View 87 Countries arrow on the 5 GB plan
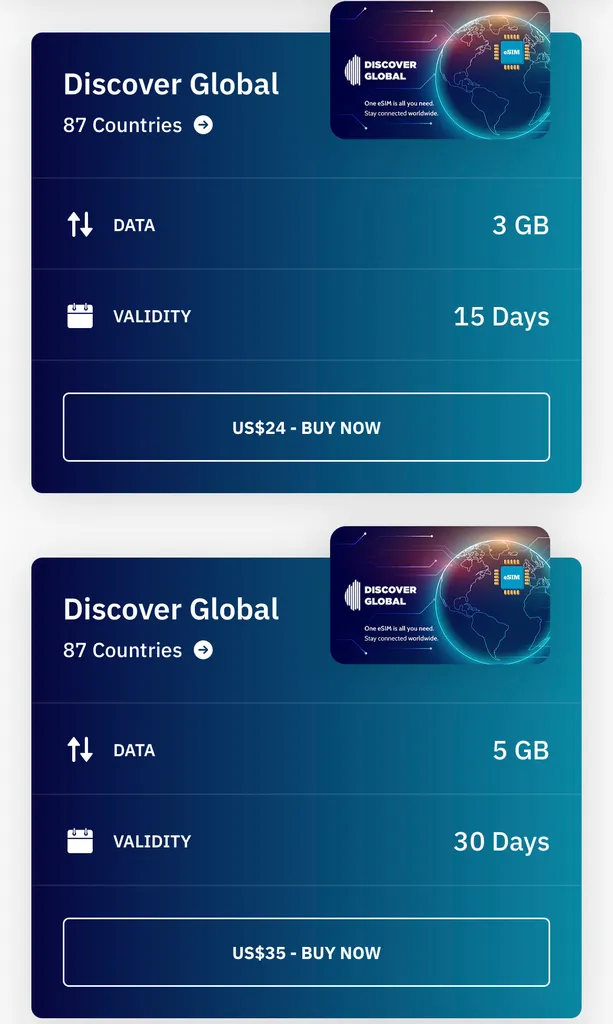Screen dimensions: 613x1024 (204, 650)
